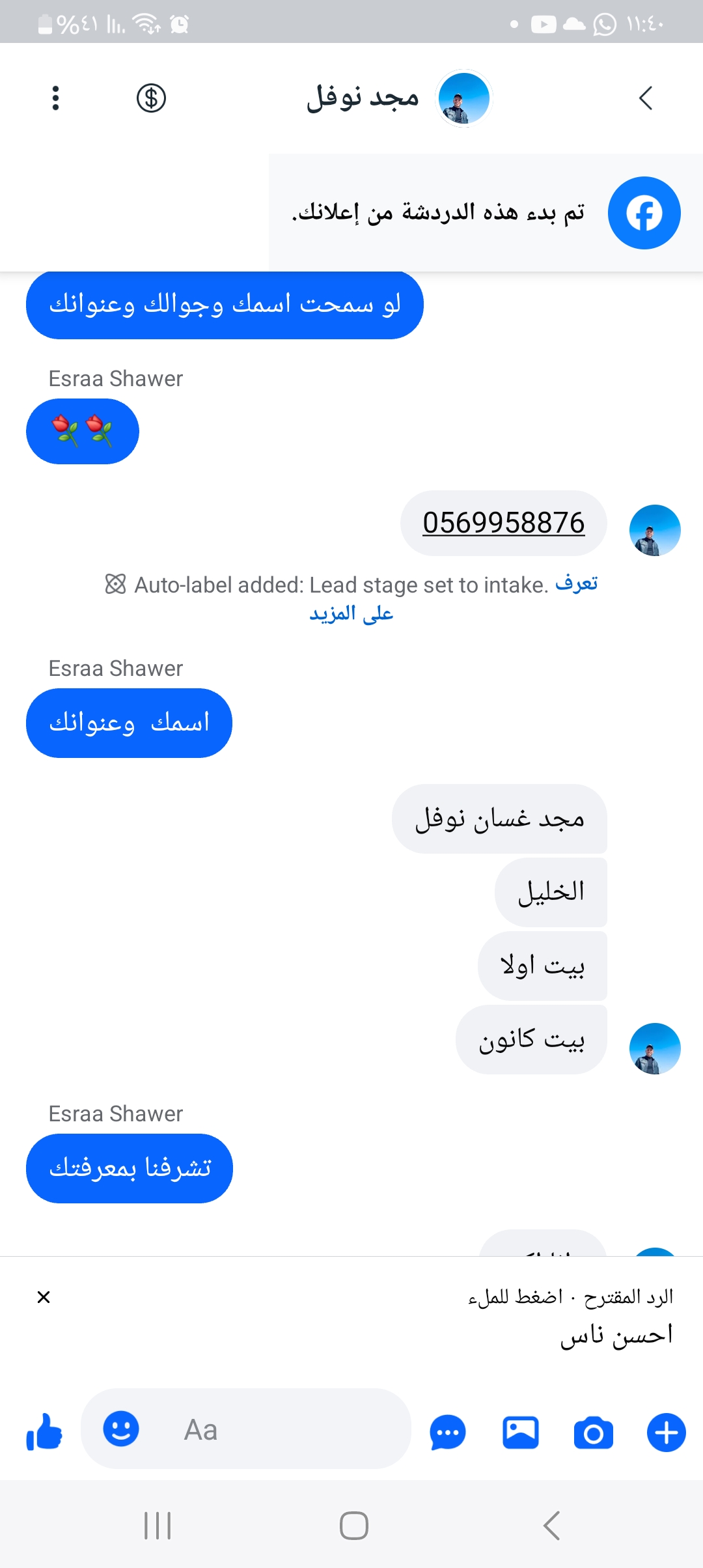Open the dollar payment icon
The height and width of the screenshot is (1568, 703).
point(151,98)
